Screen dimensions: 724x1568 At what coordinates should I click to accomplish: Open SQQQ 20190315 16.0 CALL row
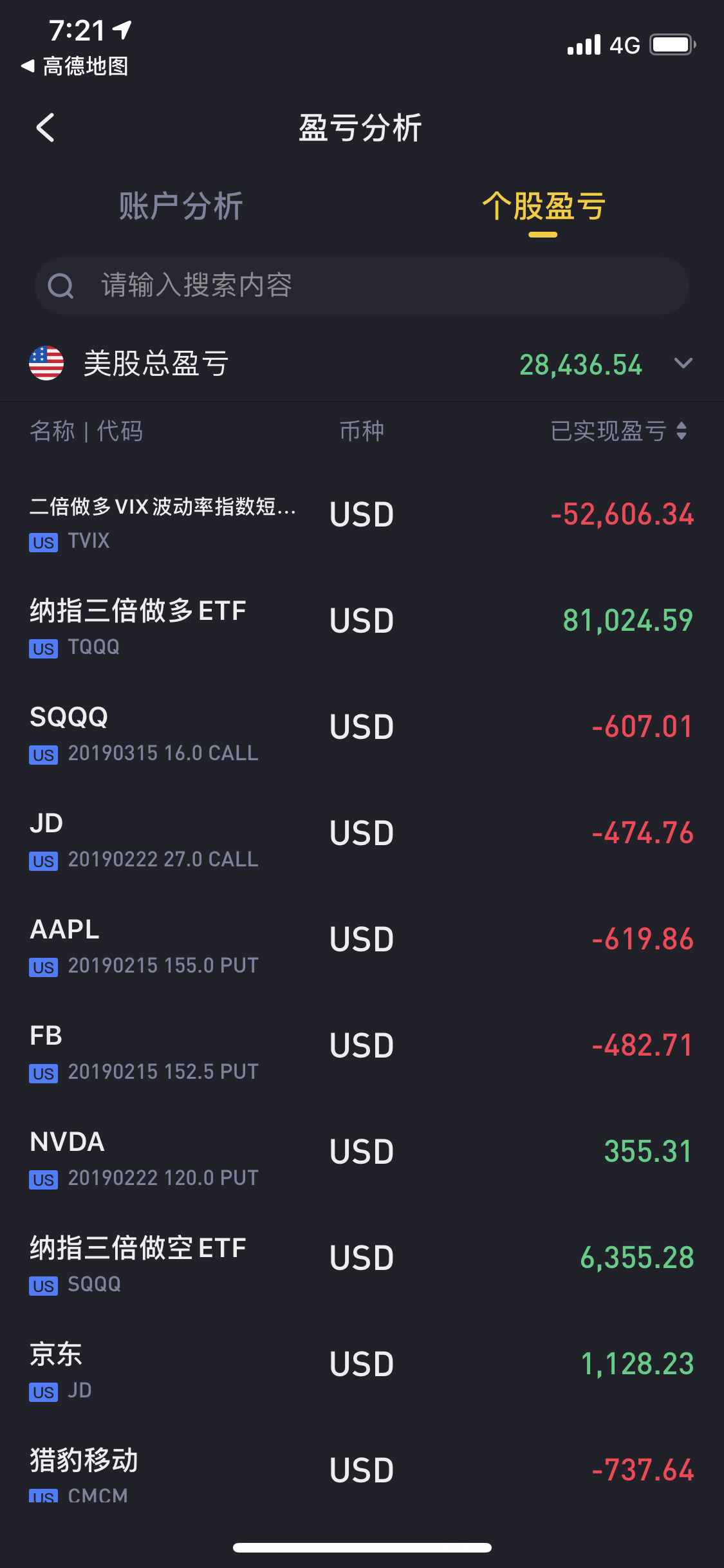(x=362, y=735)
